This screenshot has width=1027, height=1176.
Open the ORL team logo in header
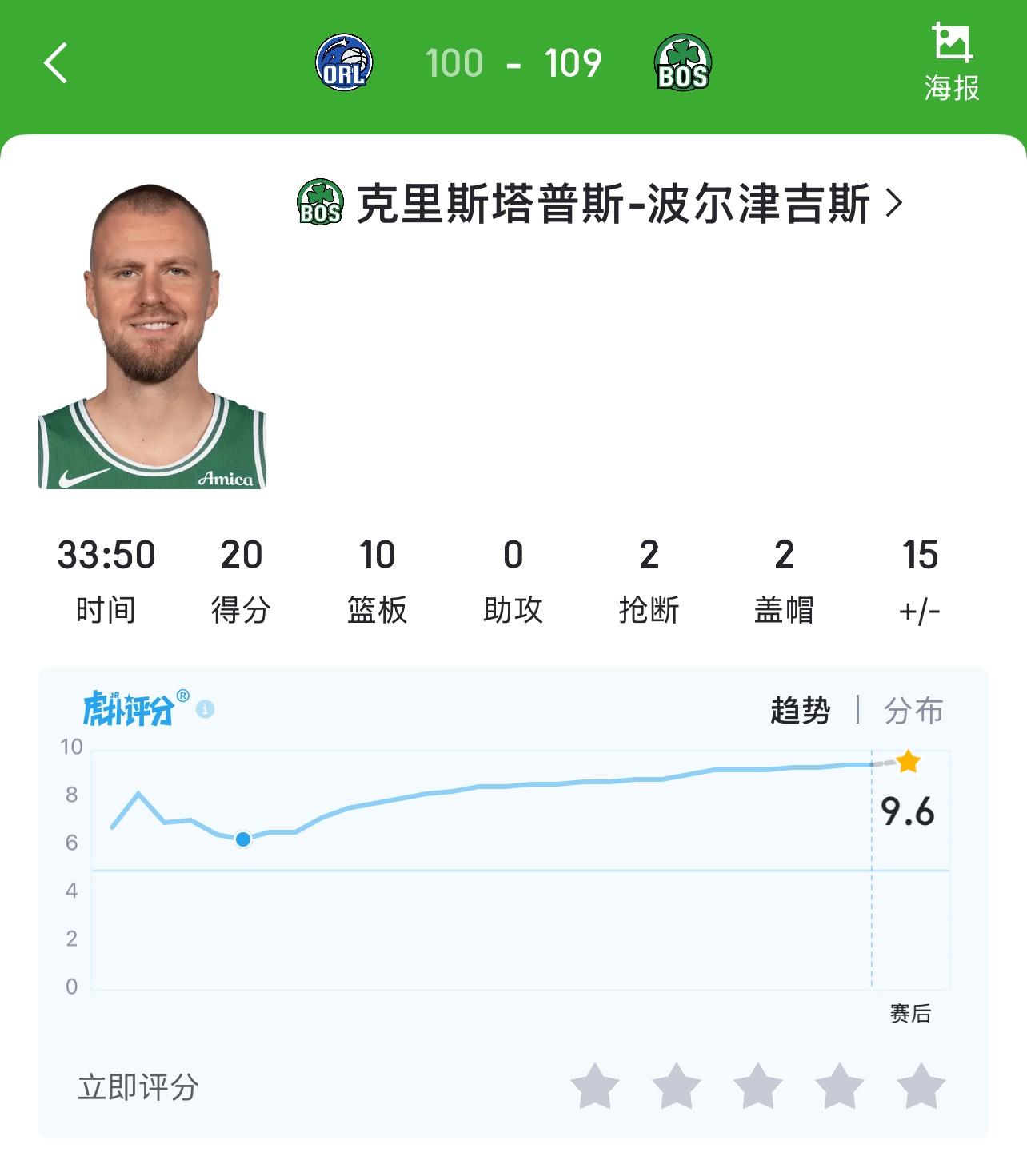[x=344, y=63]
